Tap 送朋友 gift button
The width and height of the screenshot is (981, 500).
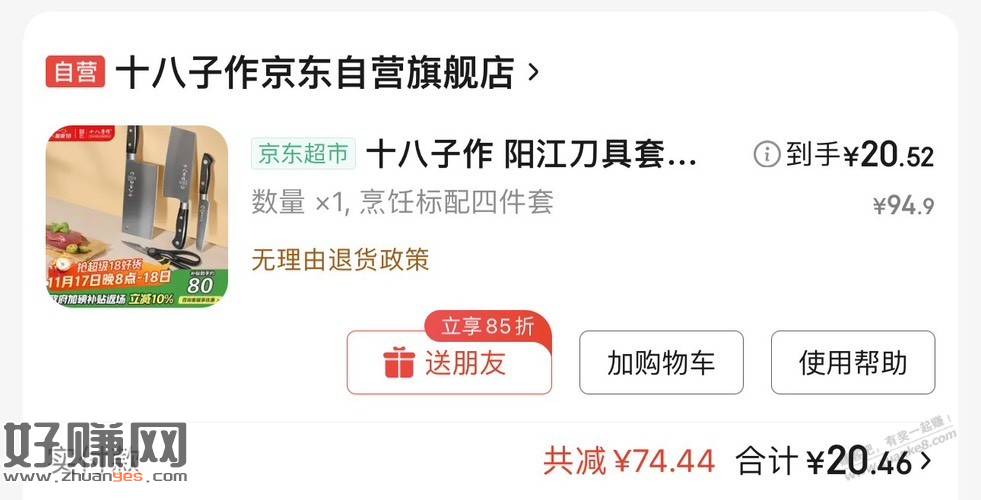[x=449, y=363]
